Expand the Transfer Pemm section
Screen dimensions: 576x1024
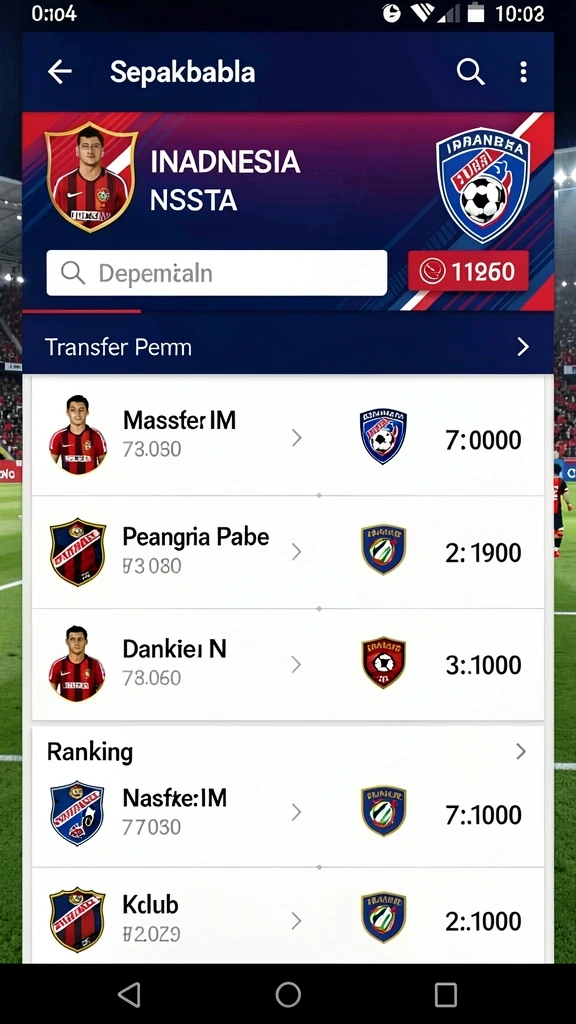click(x=288, y=347)
